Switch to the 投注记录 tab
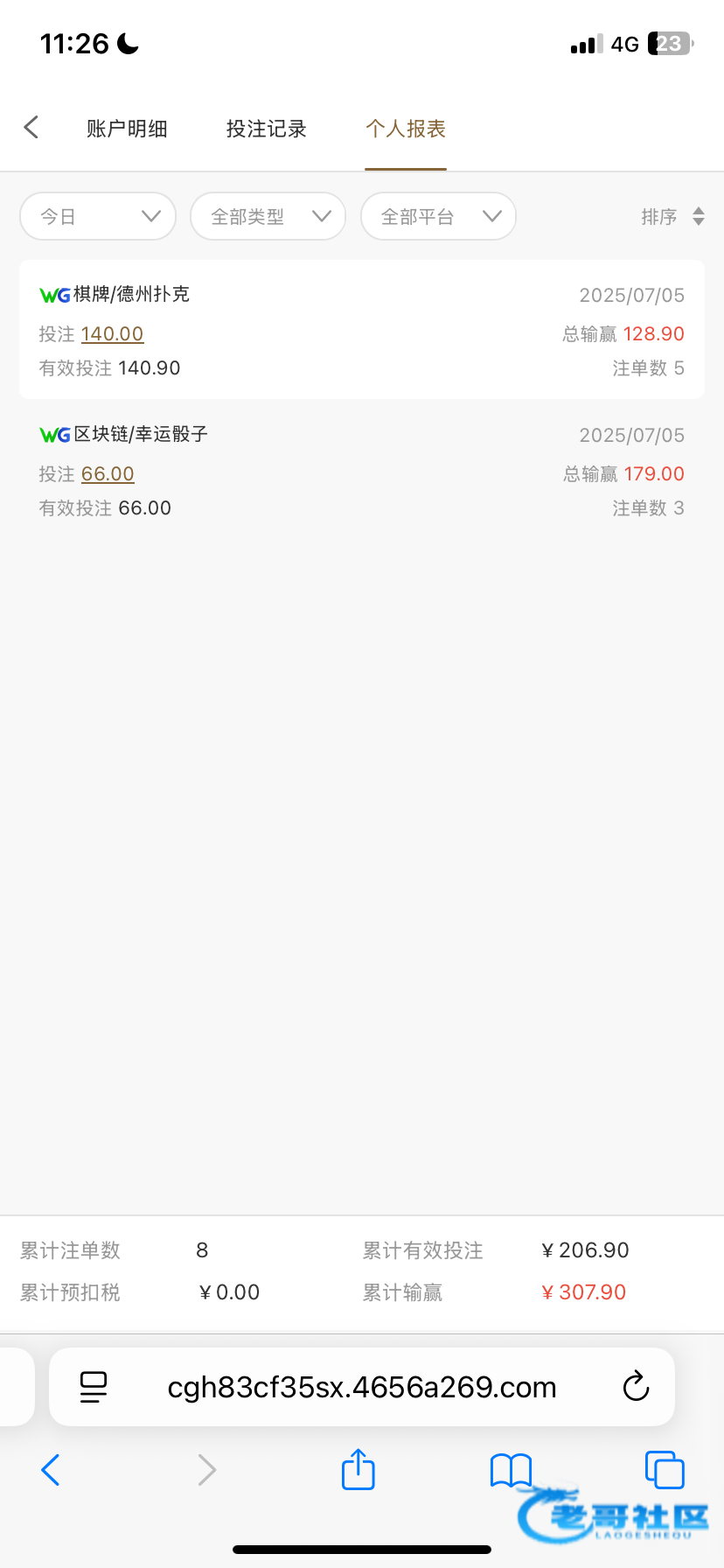 coord(266,129)
